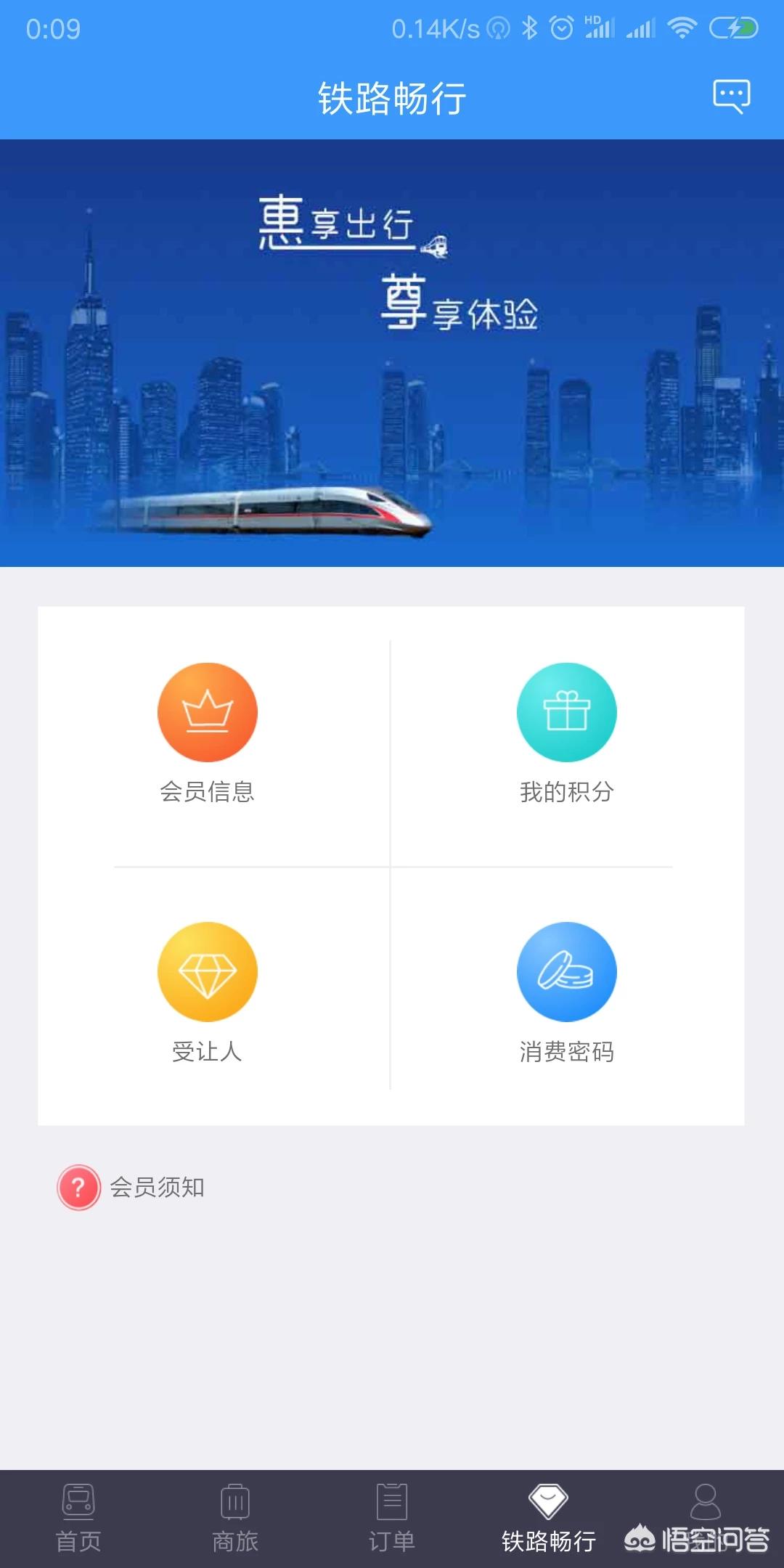The height and width of the screenshot is (1568, 784).
Task: Open the messages icon in the header
Action: (x=731, y=97)
